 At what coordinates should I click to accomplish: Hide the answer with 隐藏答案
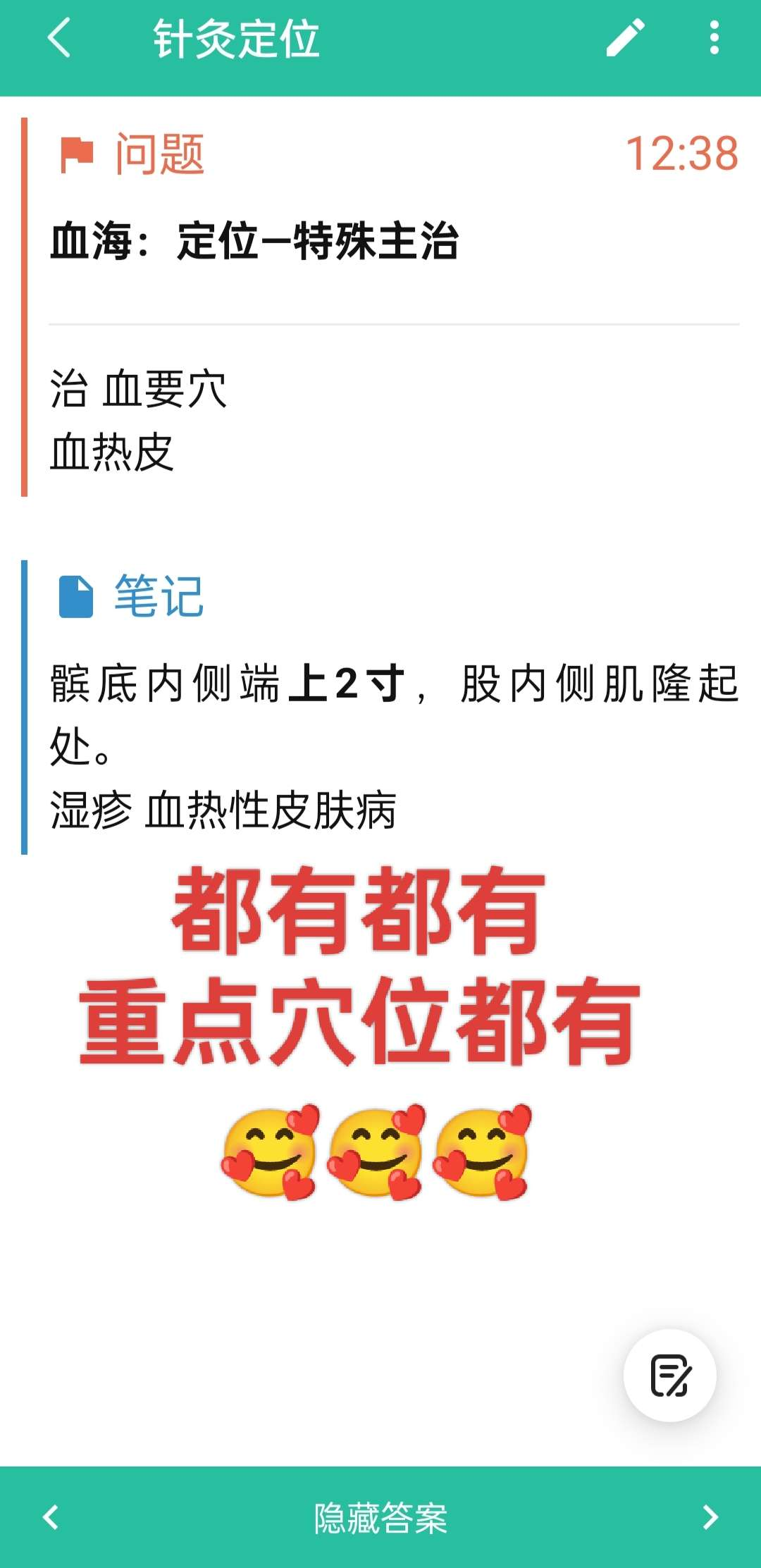coord(380,1517)
